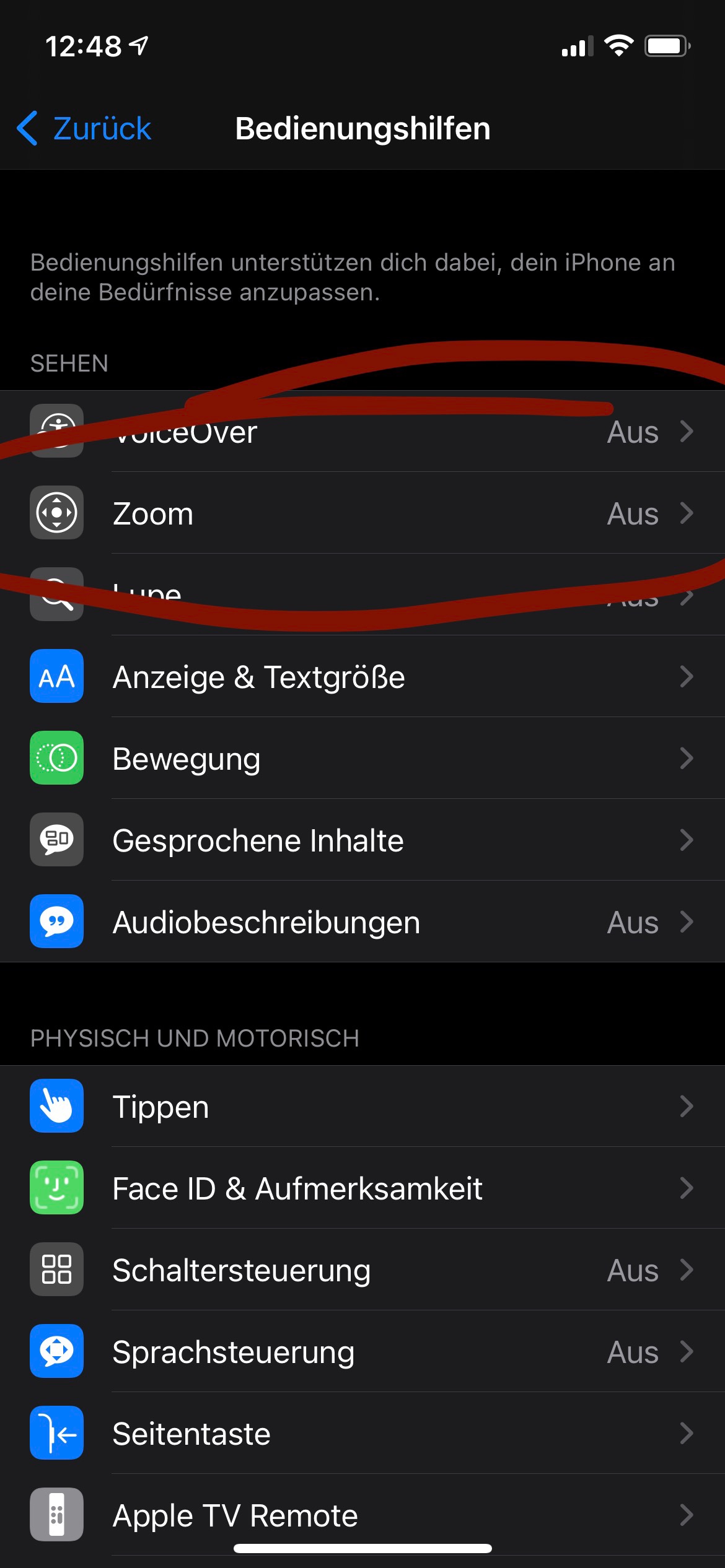Open Schaltersteuerung settings

(362, 1270)
